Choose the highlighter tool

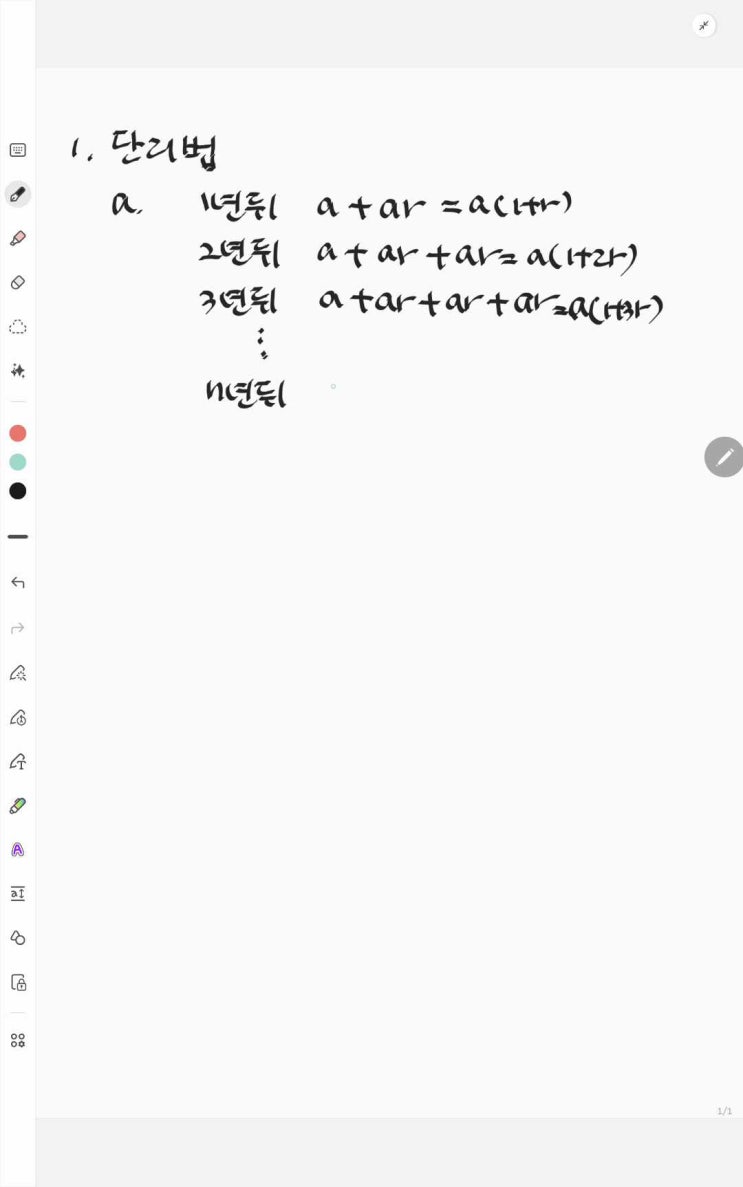click(x=17, y=238)
